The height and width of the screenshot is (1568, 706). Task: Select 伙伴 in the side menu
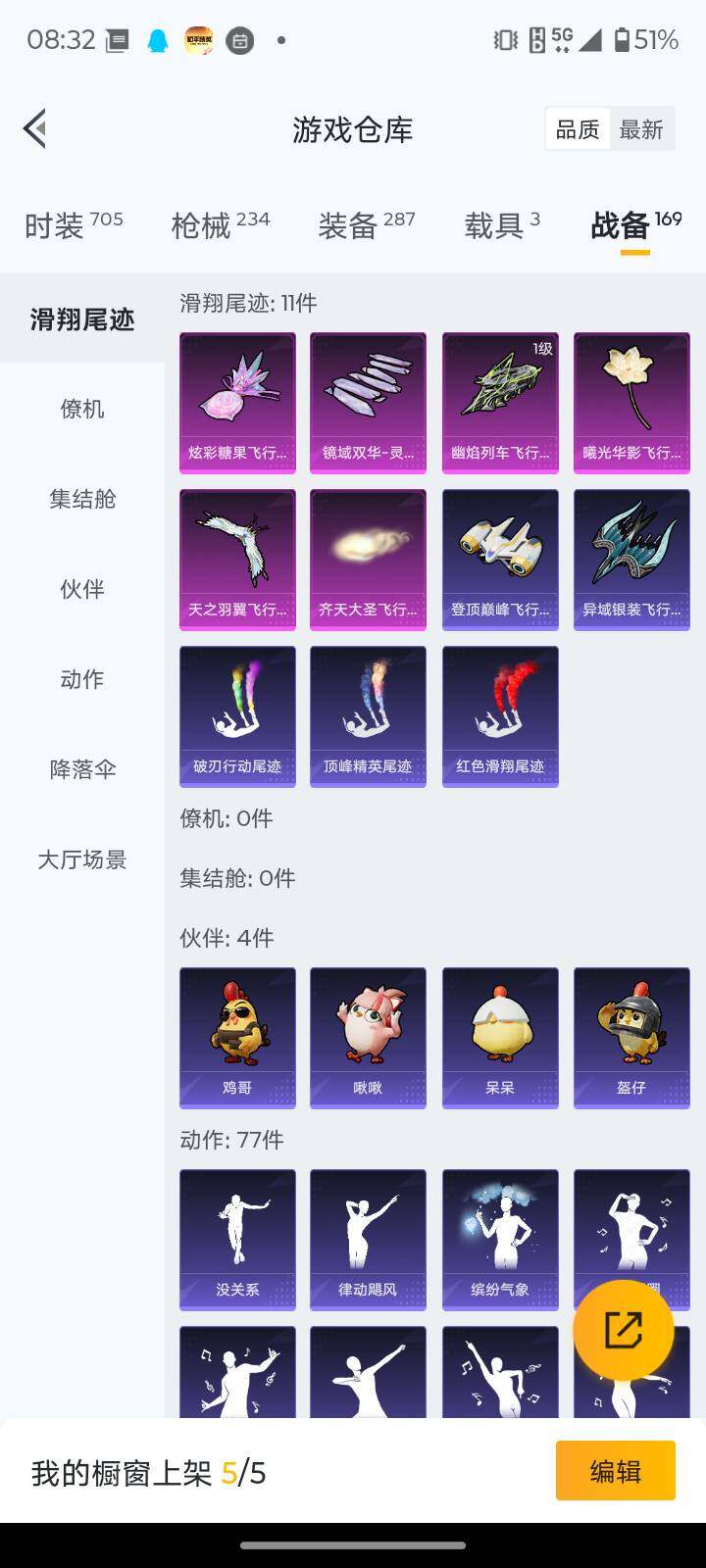tap(82, 589)
